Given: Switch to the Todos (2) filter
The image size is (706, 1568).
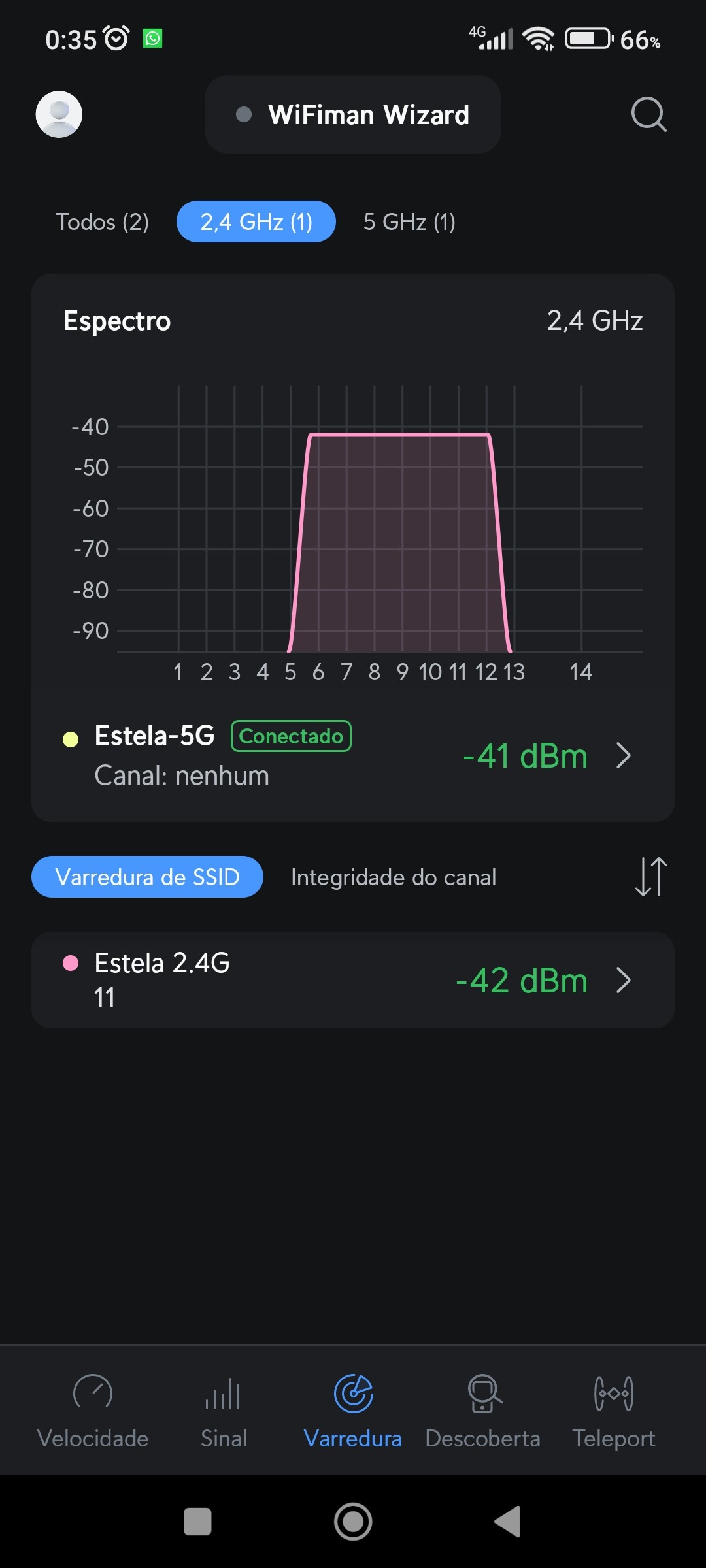Looking at the screenshot, I should (102, 222).
